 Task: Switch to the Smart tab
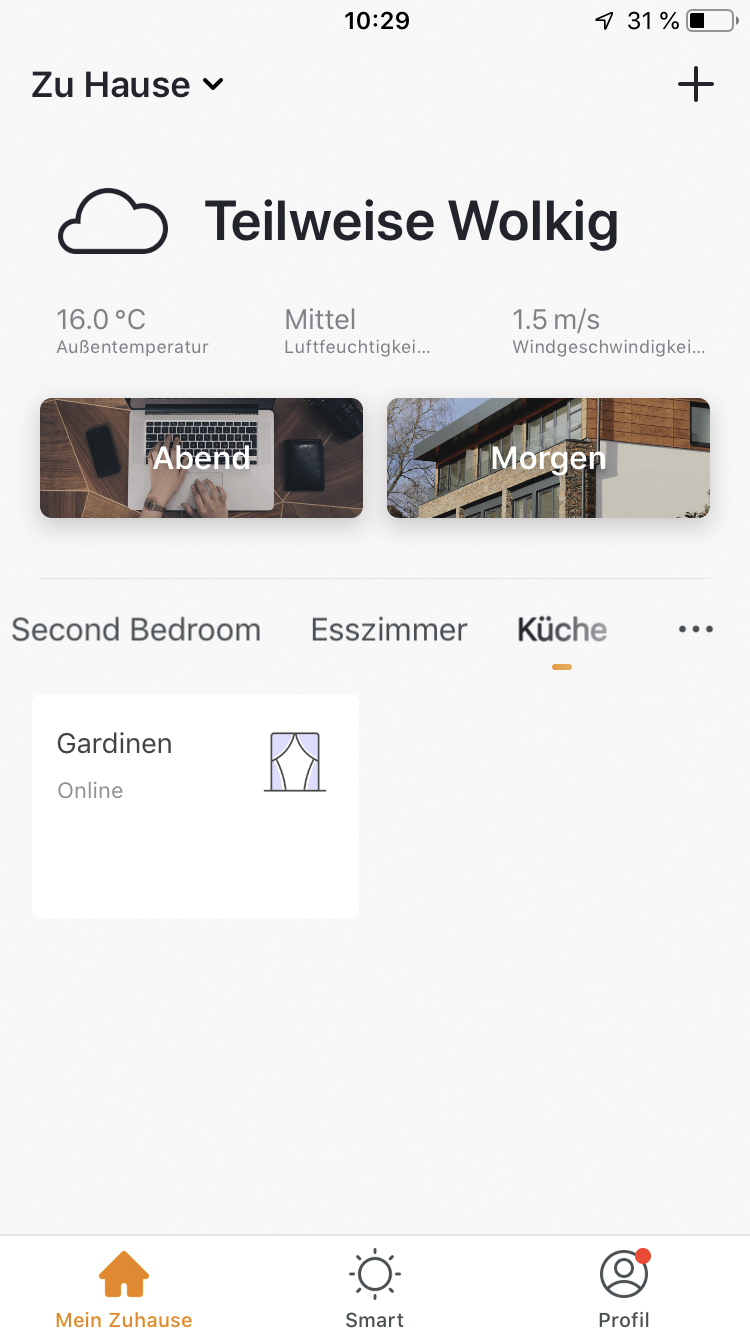[375, 1290]
